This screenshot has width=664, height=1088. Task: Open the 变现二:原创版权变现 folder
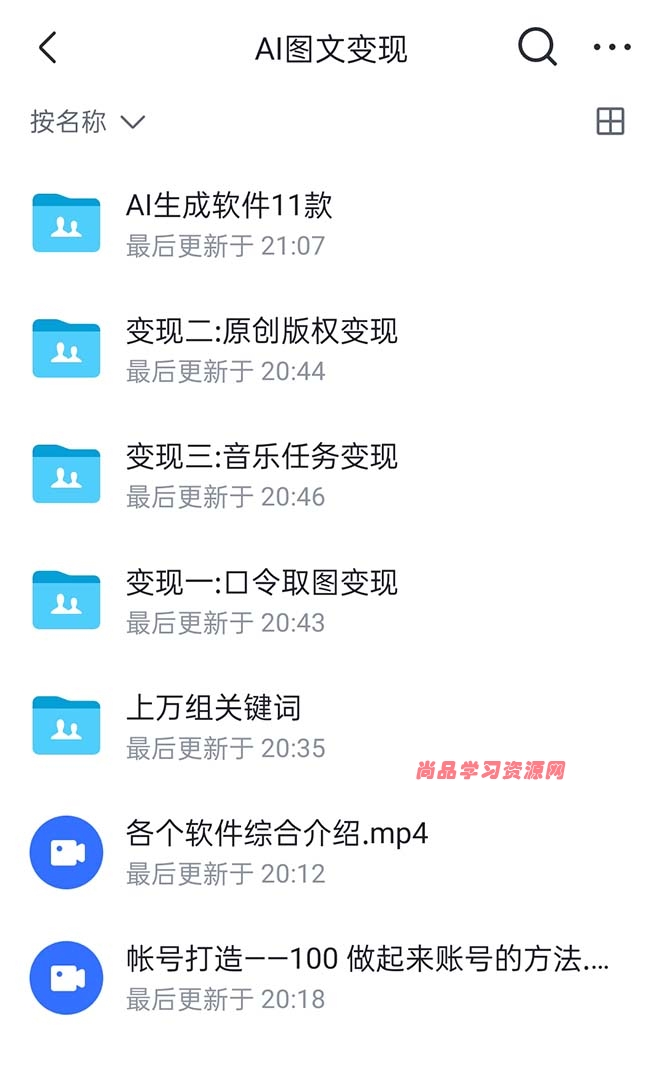point(332,350)
